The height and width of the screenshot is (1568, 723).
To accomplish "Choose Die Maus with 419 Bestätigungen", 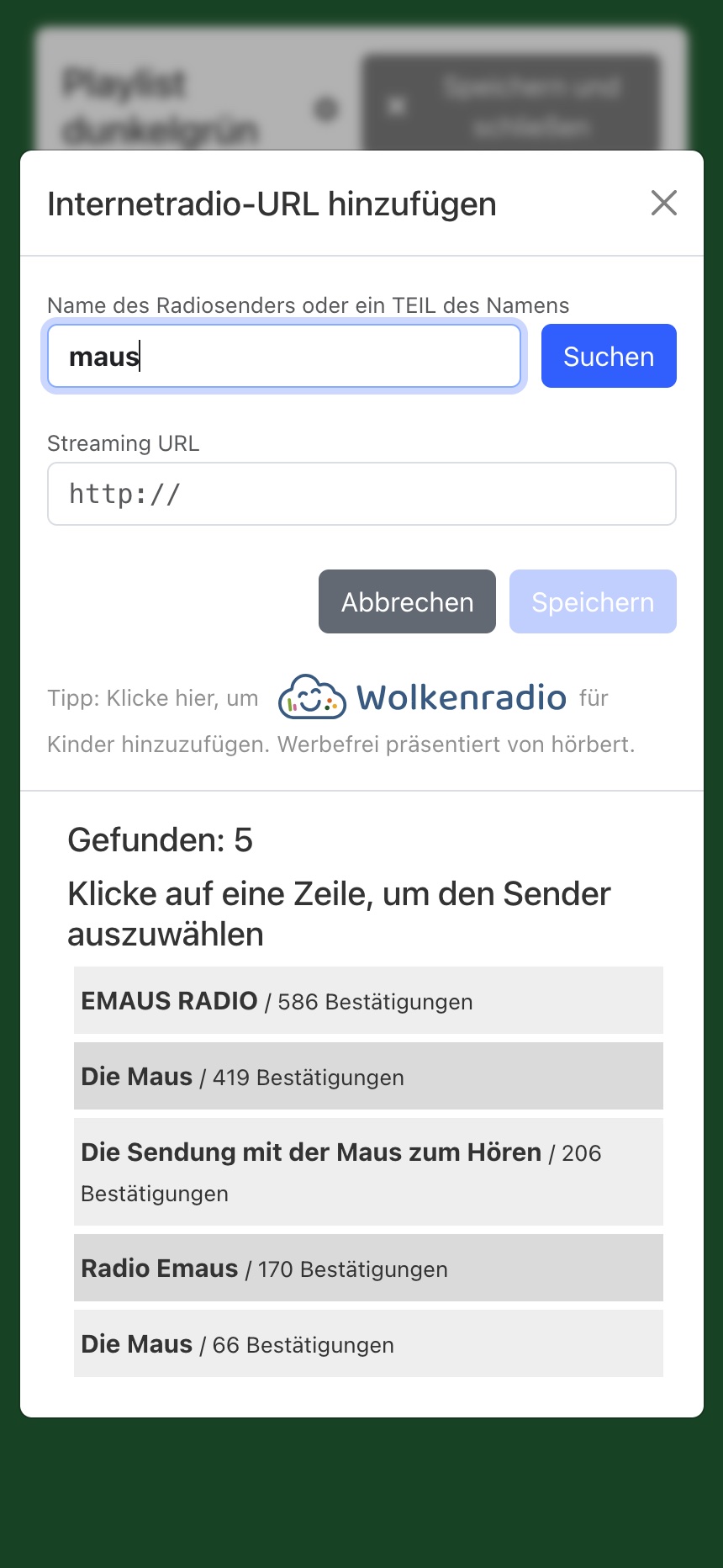I will pyautogui.click(x=368, y=1077).
